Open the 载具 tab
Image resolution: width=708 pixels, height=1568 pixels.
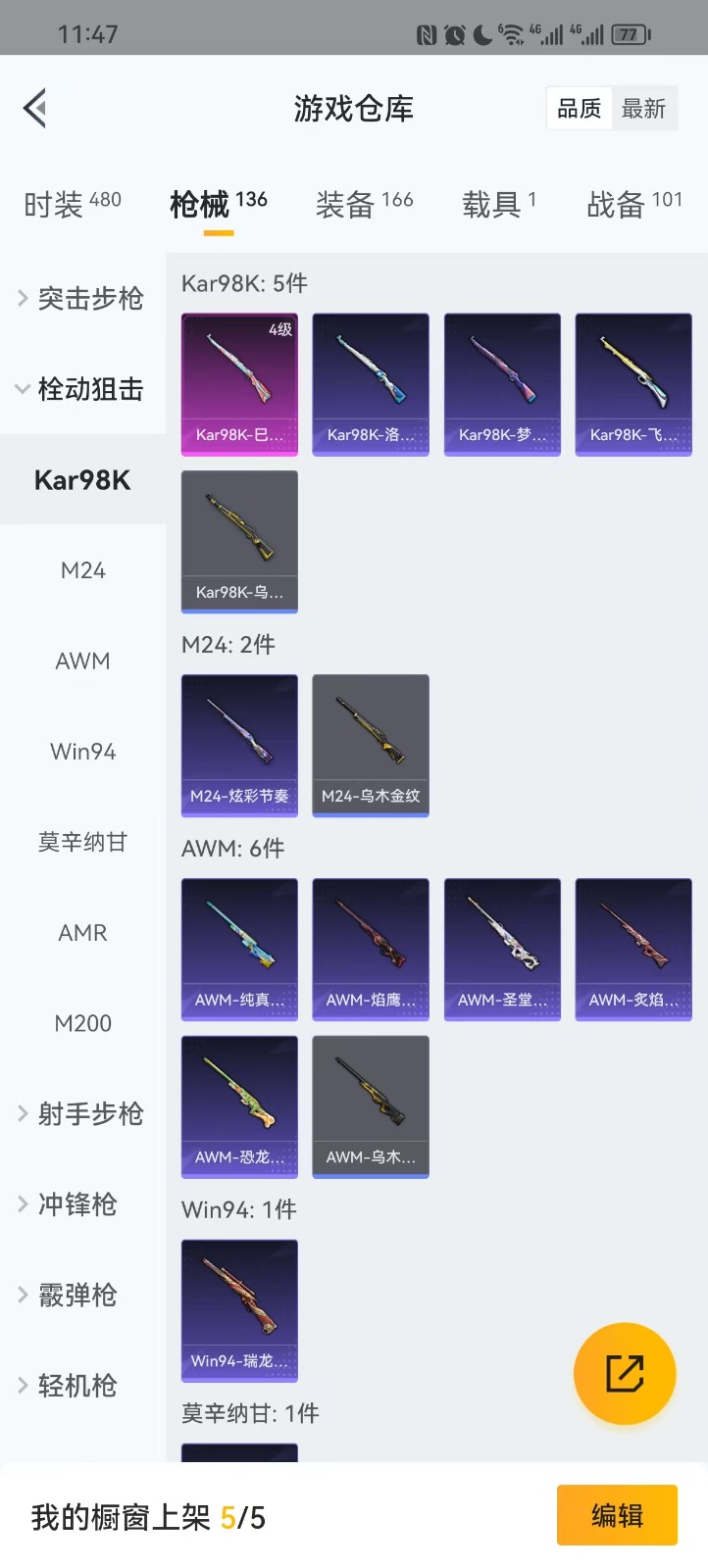[498, 204]
